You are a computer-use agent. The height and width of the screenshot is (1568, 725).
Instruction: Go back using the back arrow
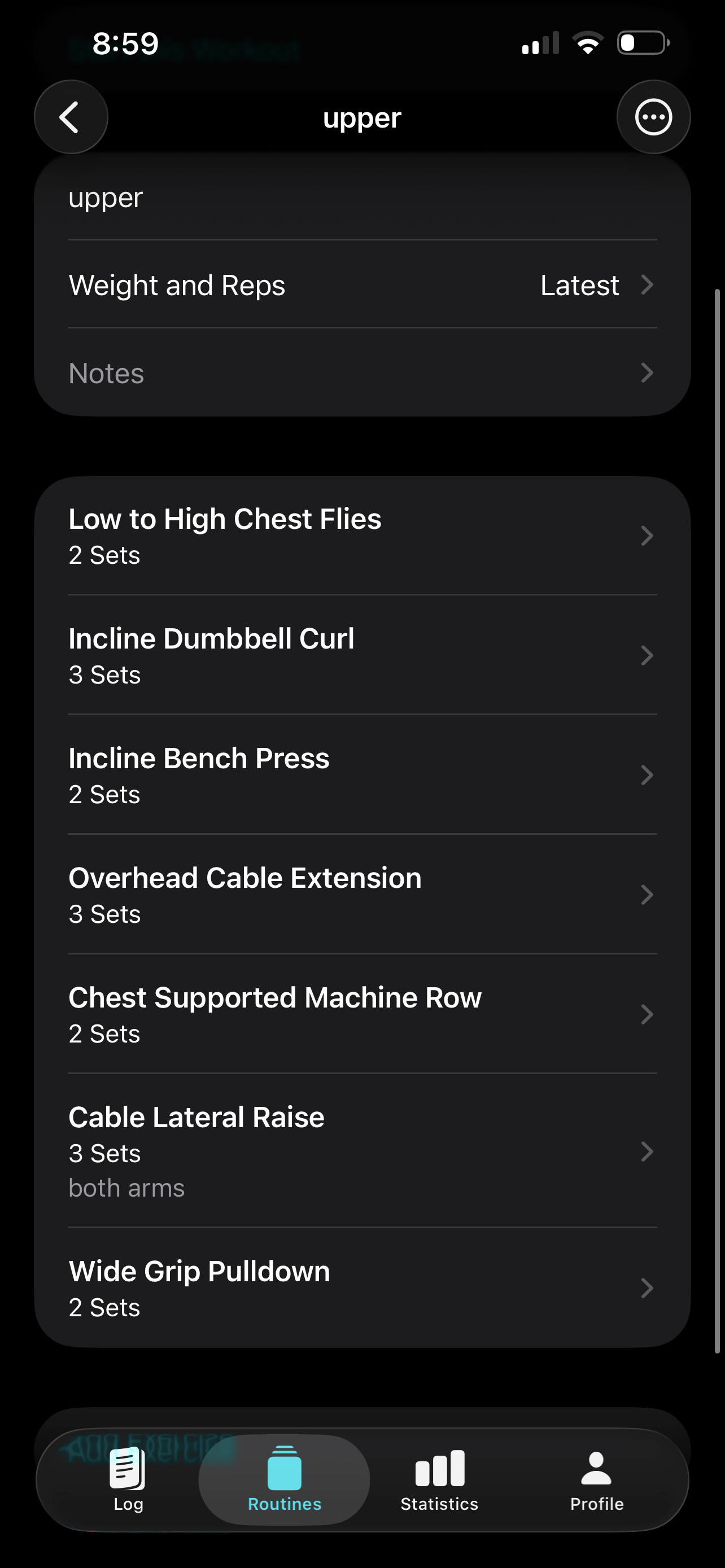pyautogui.click(x=71, y=117)
